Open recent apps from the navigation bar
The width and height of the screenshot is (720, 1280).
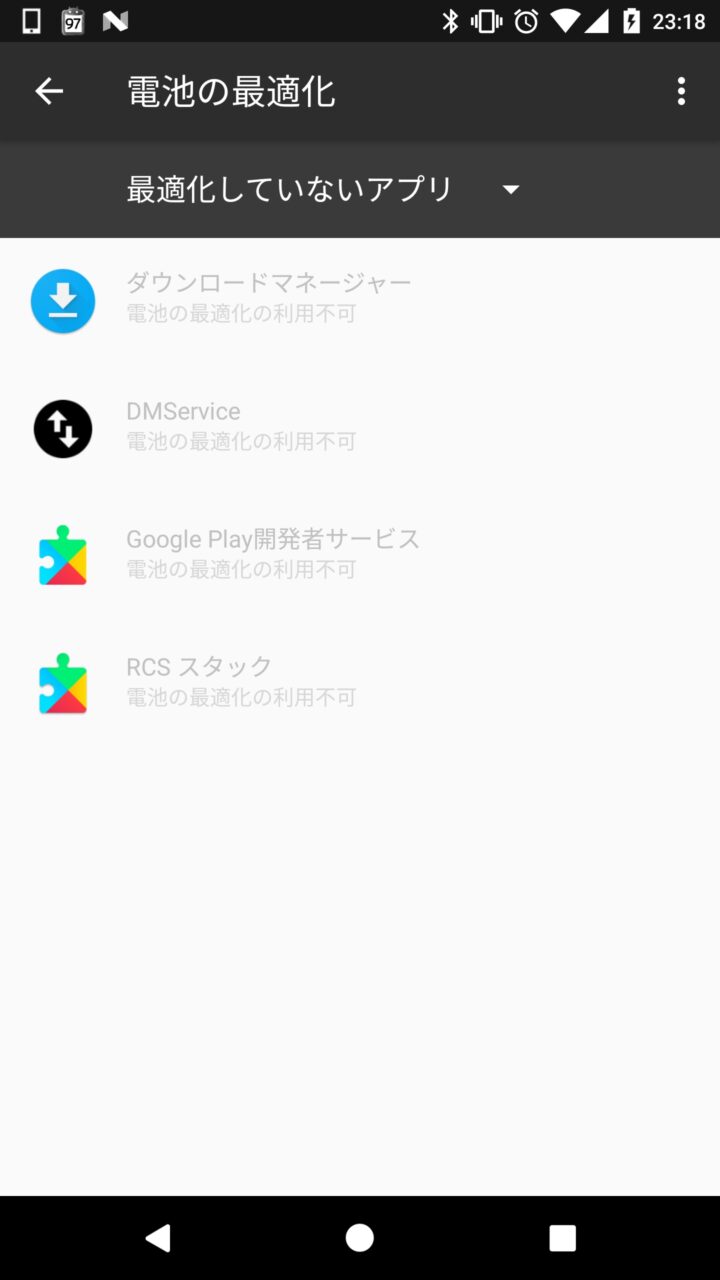(562, 1238)
